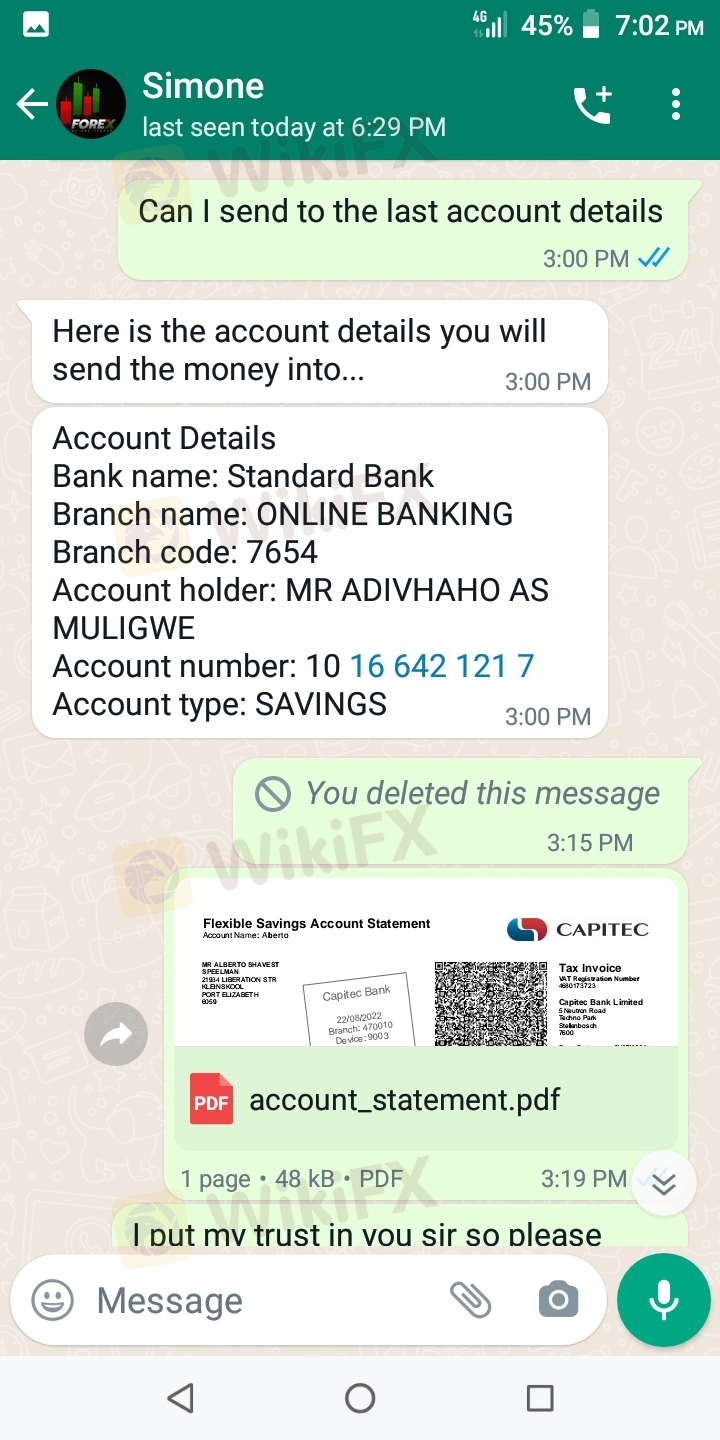This screenshot has height=1440, width=720.
Task: Open the overflow menu
Action: [x=676, y=104]
